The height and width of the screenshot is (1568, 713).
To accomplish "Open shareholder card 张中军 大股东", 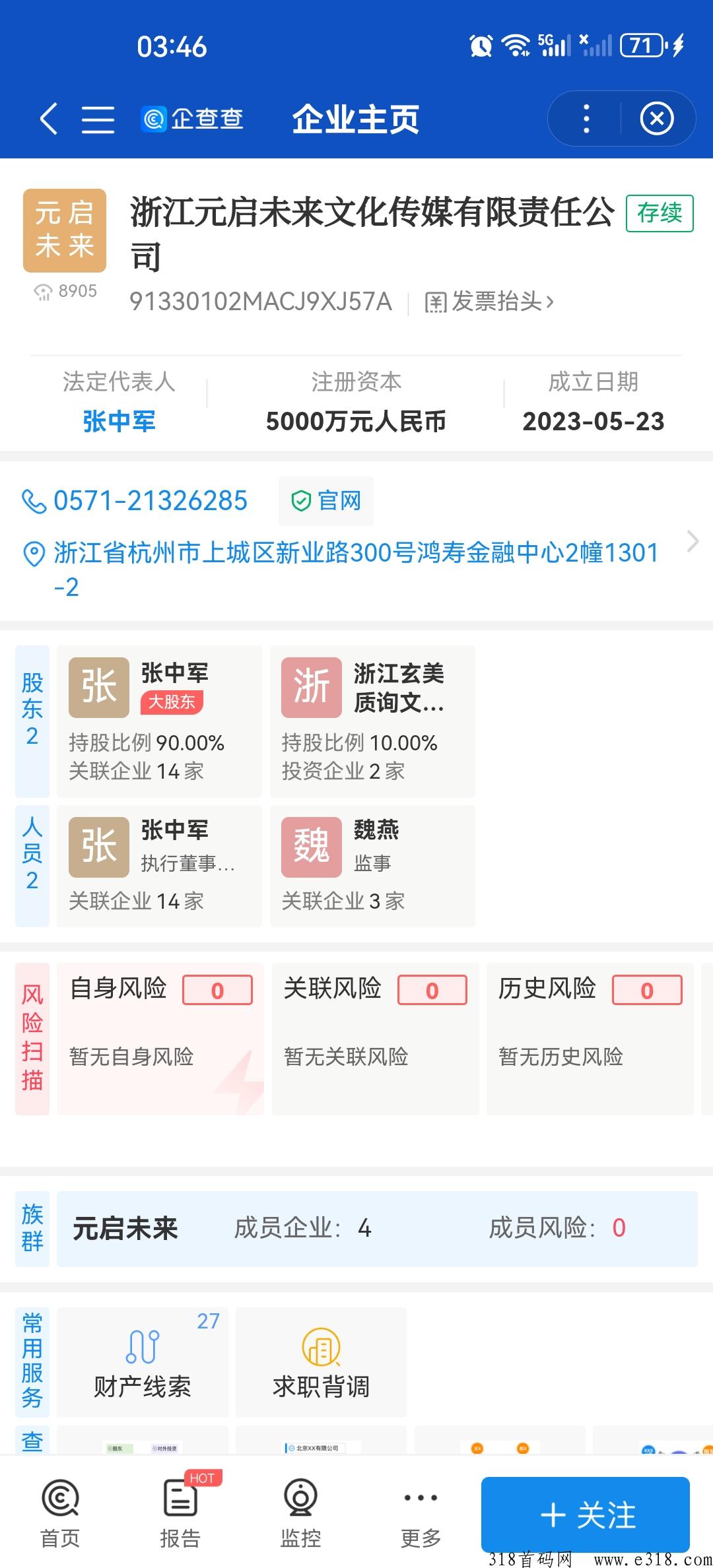I will (159, 721).
